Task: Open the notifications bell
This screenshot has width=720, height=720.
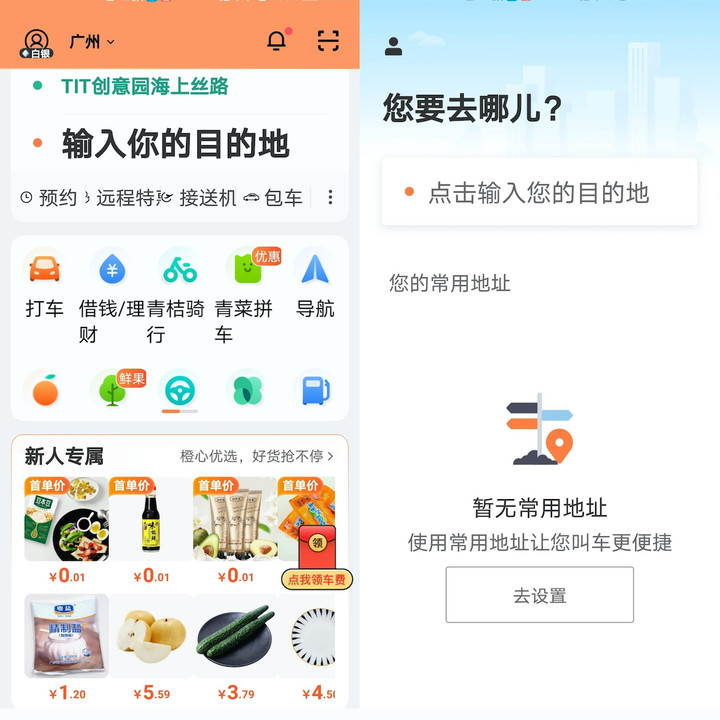Action: coord(277,41)
